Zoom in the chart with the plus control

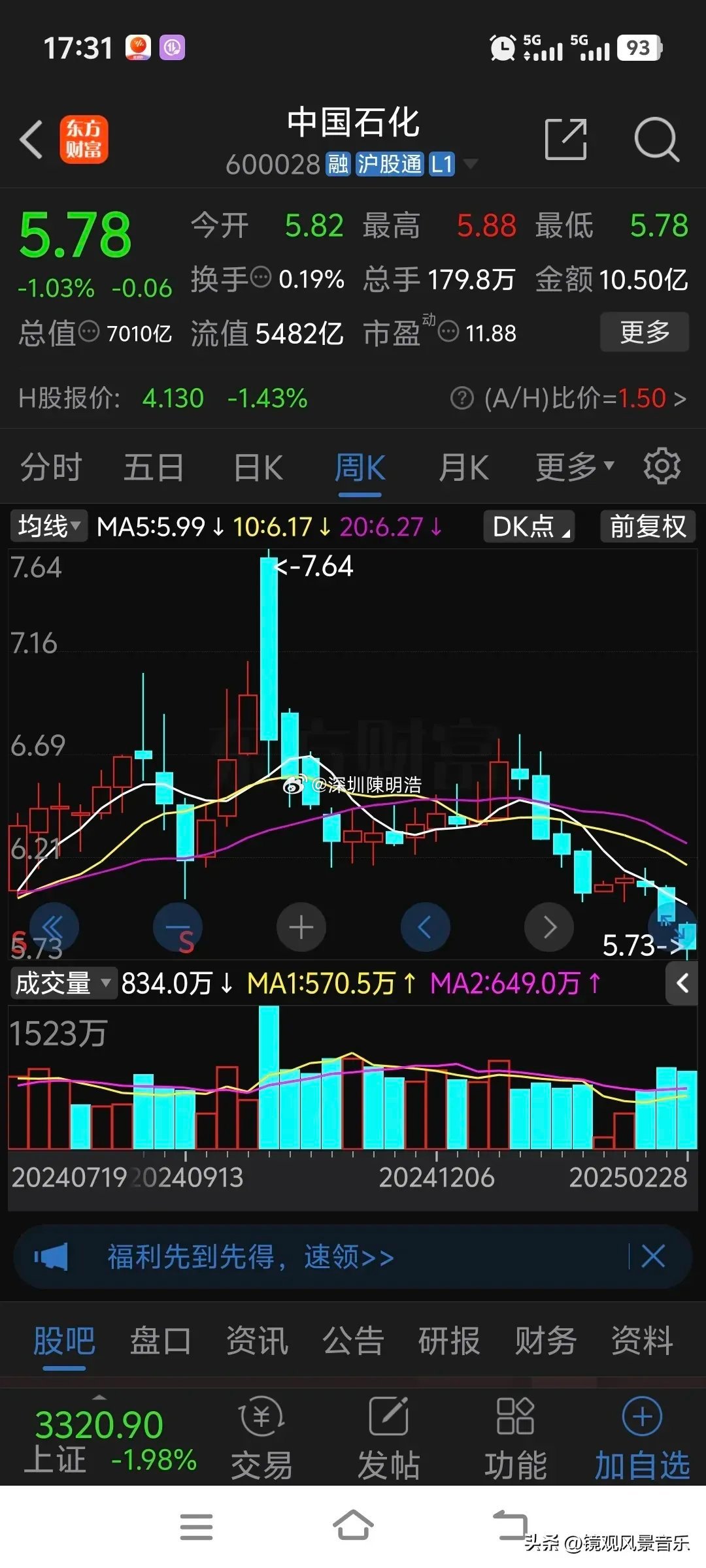pos(301,926)
